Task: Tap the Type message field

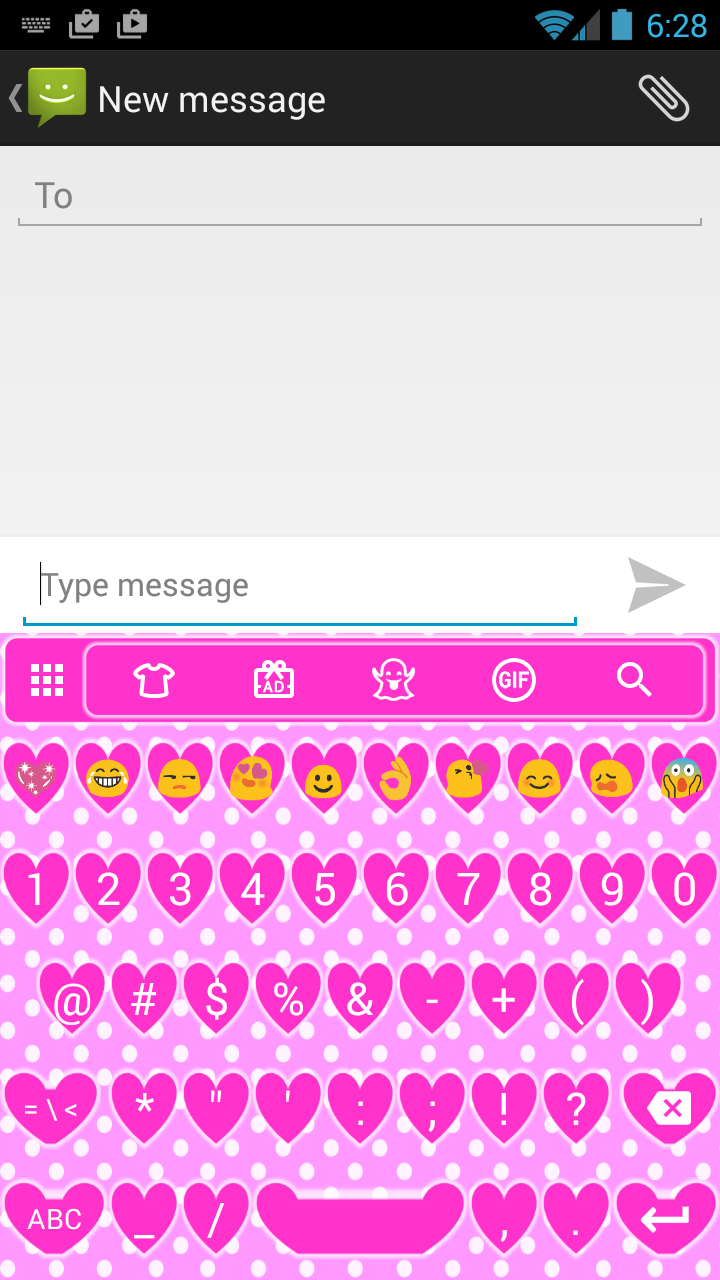Action: [300, 586]
